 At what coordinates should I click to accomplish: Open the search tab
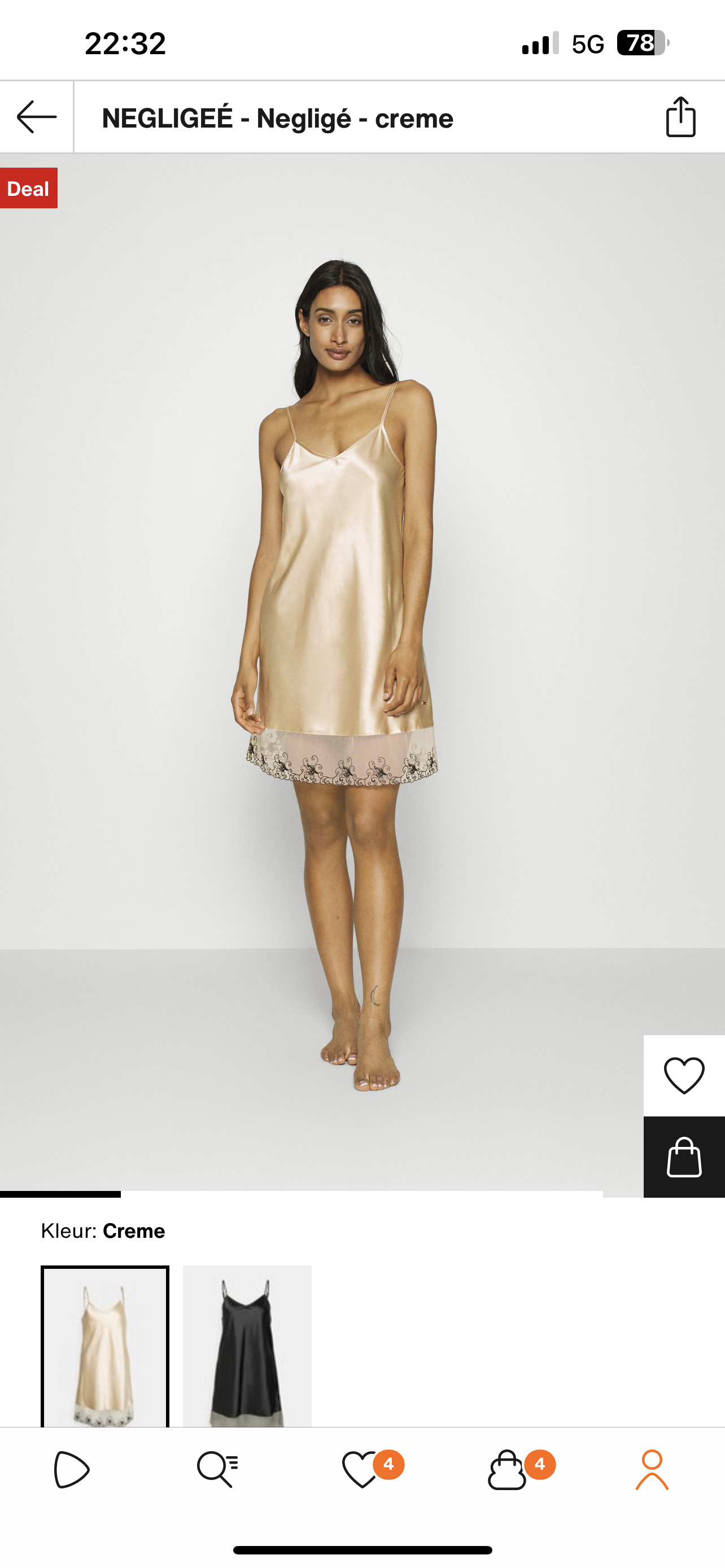coord(217,1469)
